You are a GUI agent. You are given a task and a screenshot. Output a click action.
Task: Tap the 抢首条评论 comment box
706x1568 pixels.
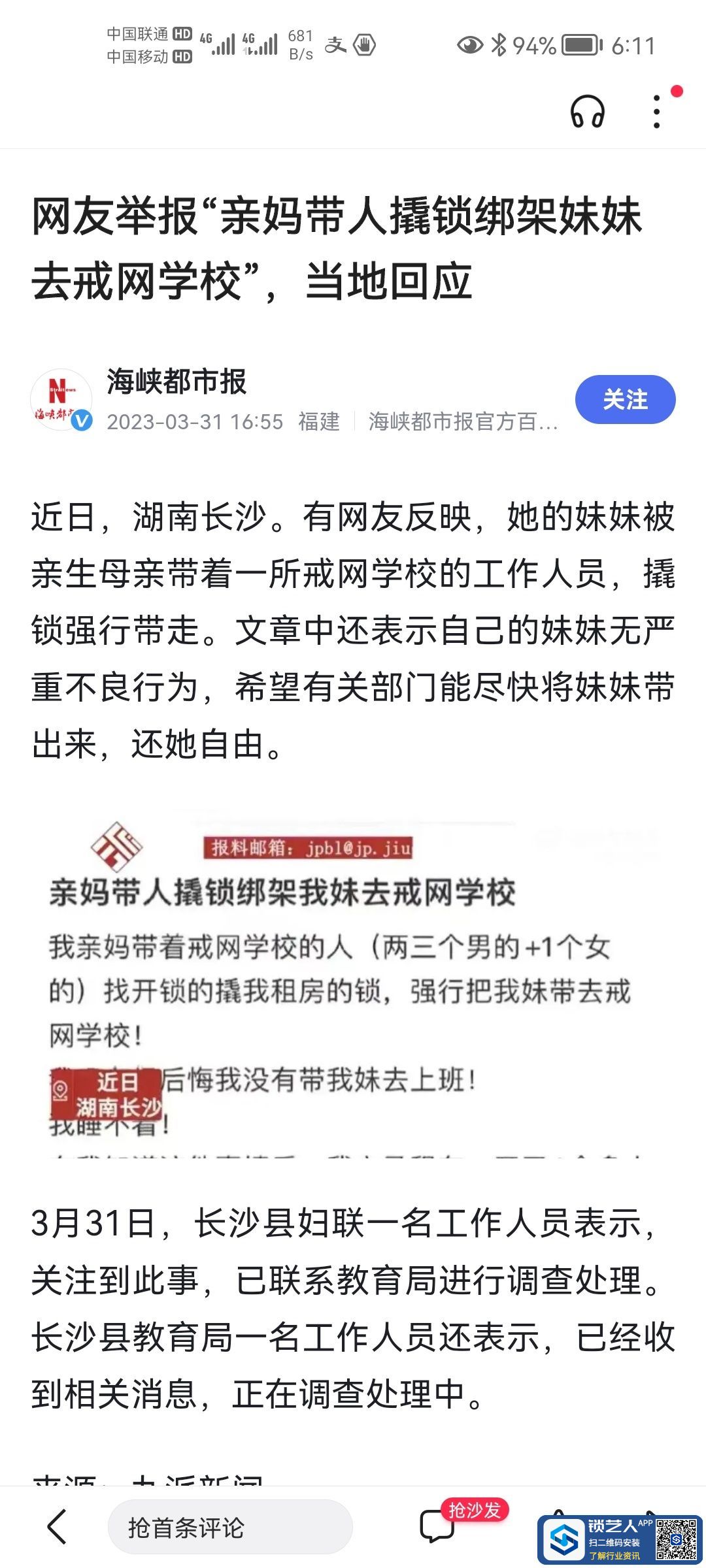click(230, 1527)
